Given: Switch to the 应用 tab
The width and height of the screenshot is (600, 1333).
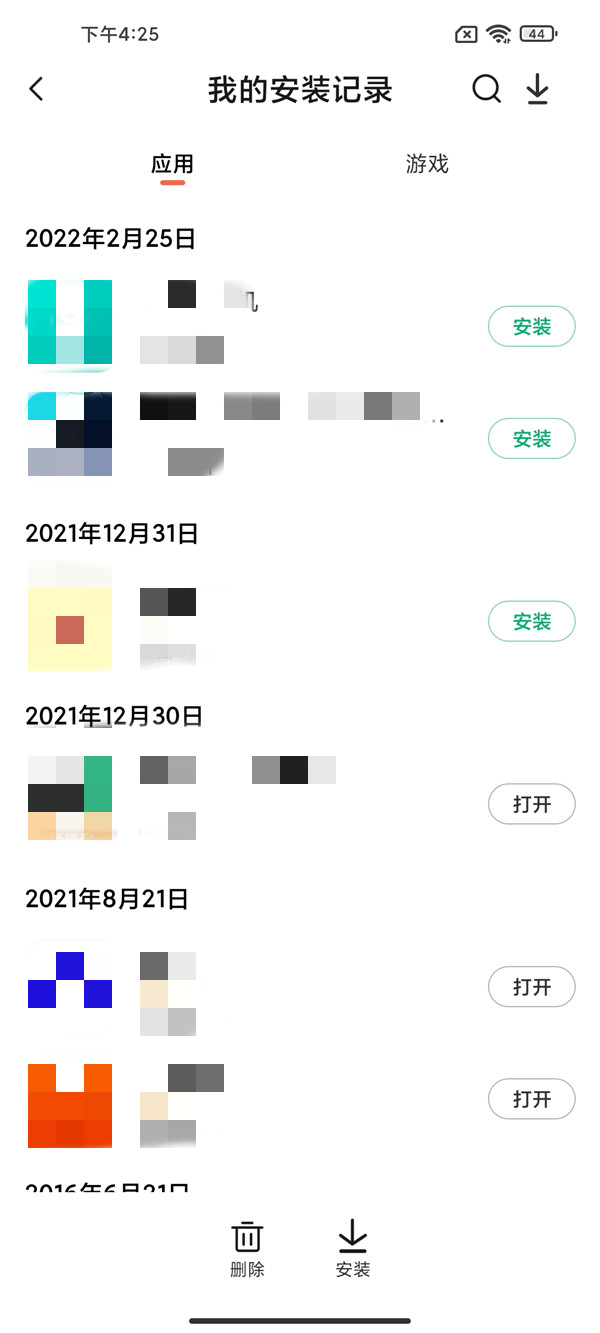Looking at the screenshot, I should 172,165.
